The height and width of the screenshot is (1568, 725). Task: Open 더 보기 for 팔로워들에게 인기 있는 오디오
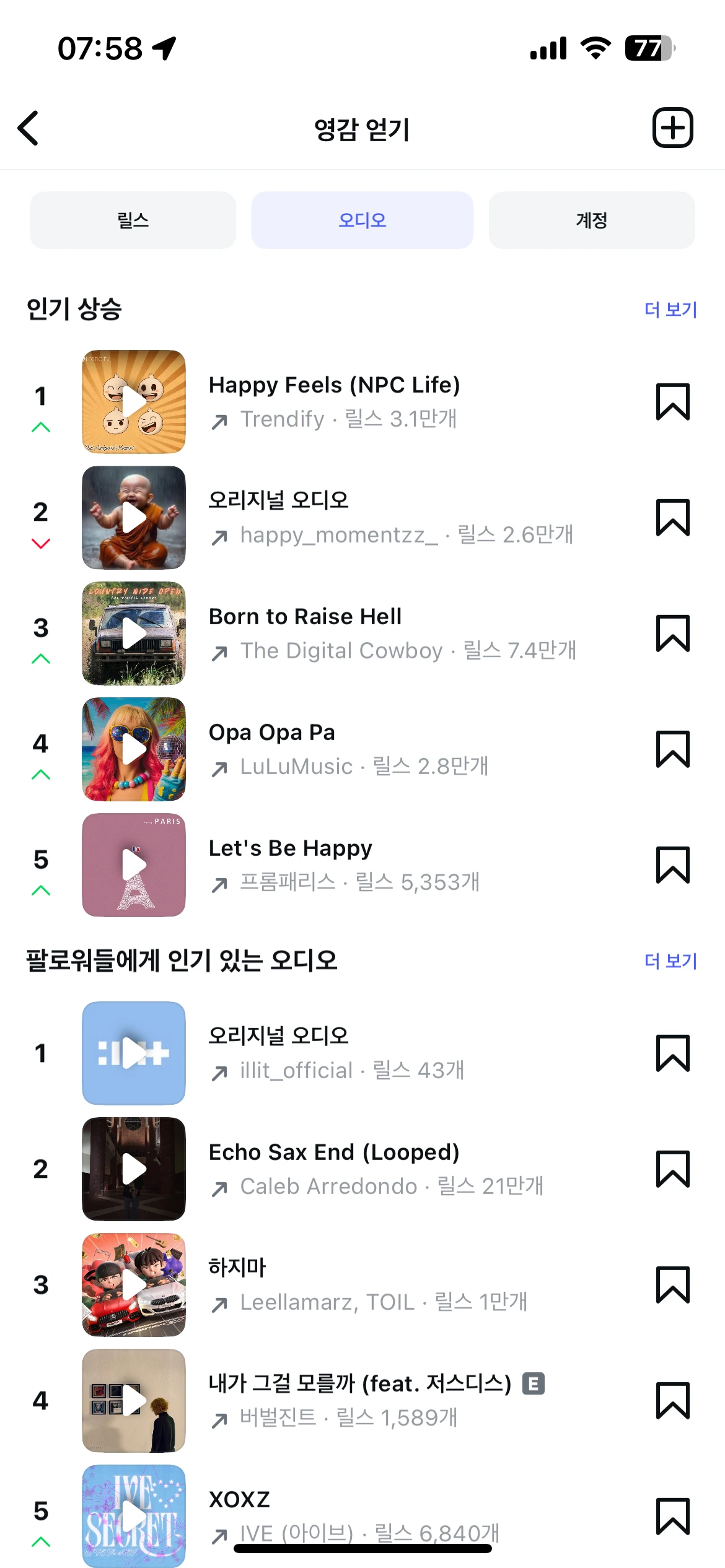[670, 960]
